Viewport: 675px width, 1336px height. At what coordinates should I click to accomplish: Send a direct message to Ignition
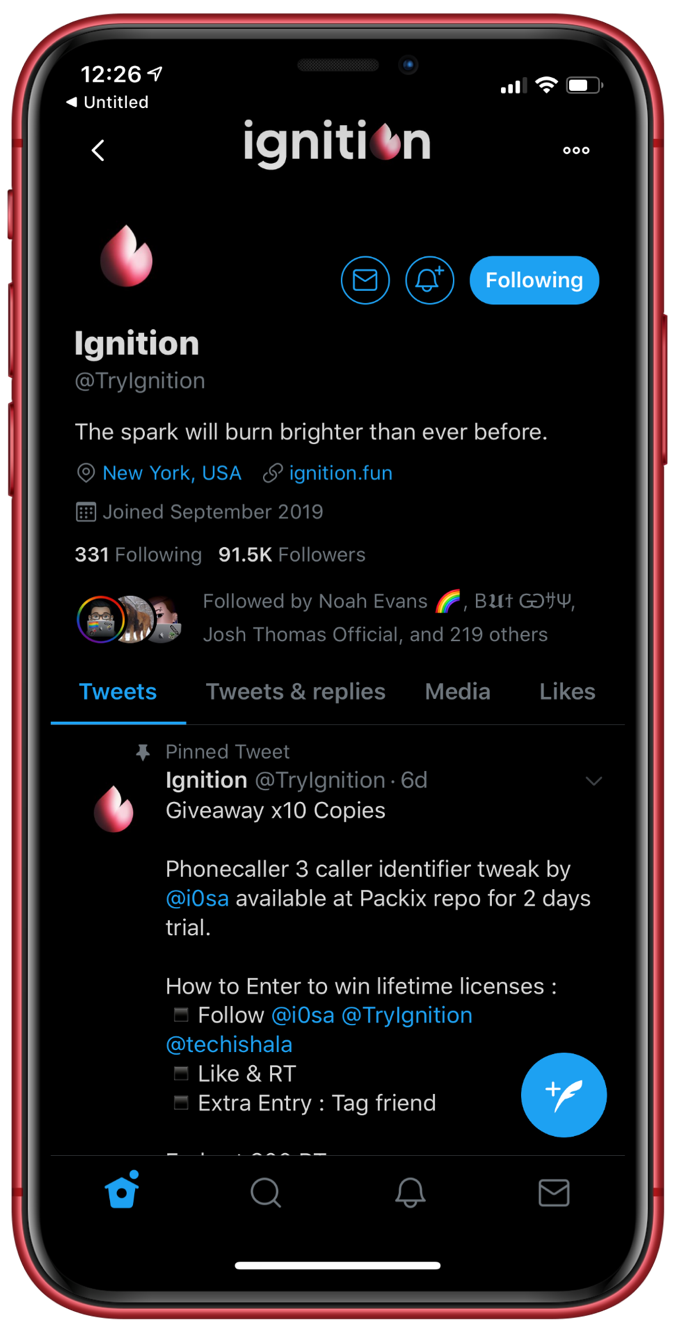pos(365,280)
